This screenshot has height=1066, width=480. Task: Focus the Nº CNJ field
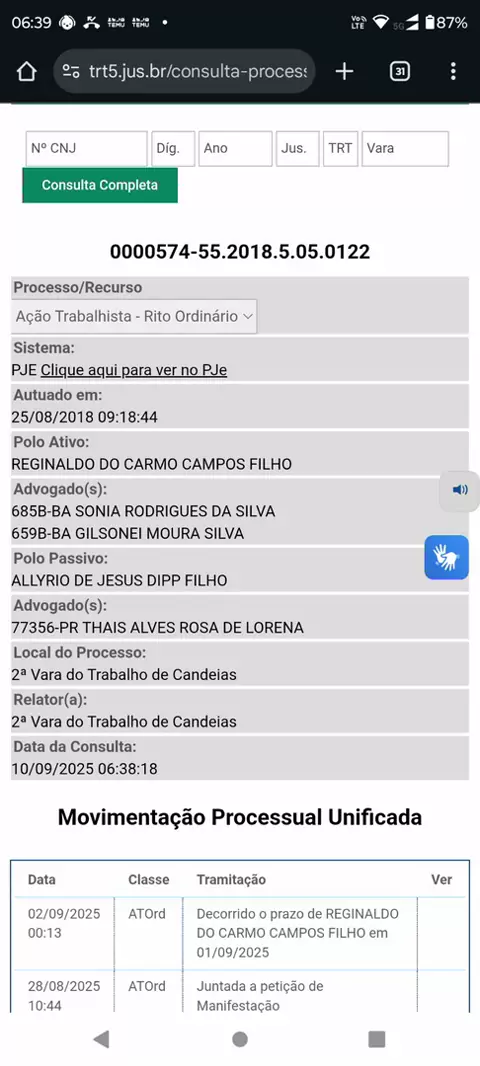point(86,148)
